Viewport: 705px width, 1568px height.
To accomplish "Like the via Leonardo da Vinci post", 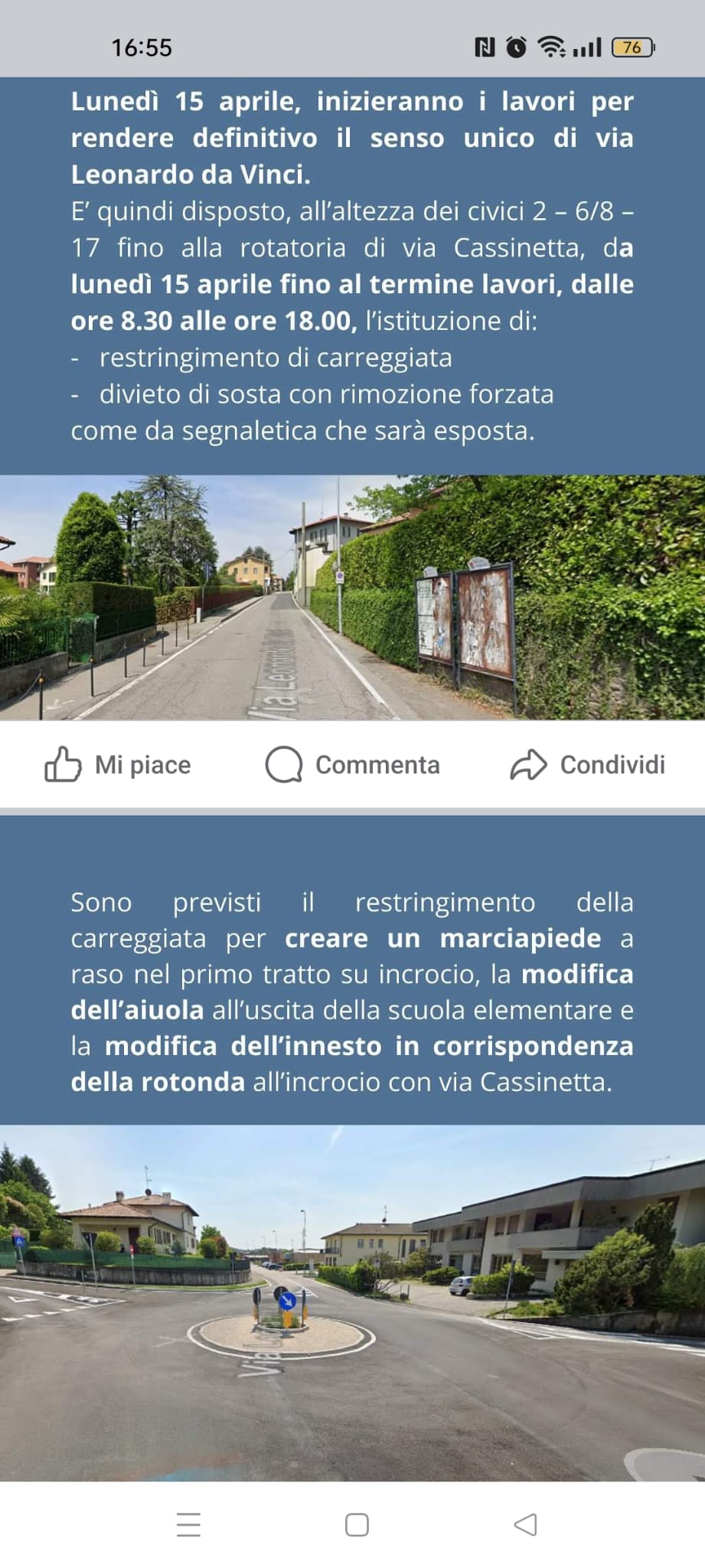I will (118, 764).
